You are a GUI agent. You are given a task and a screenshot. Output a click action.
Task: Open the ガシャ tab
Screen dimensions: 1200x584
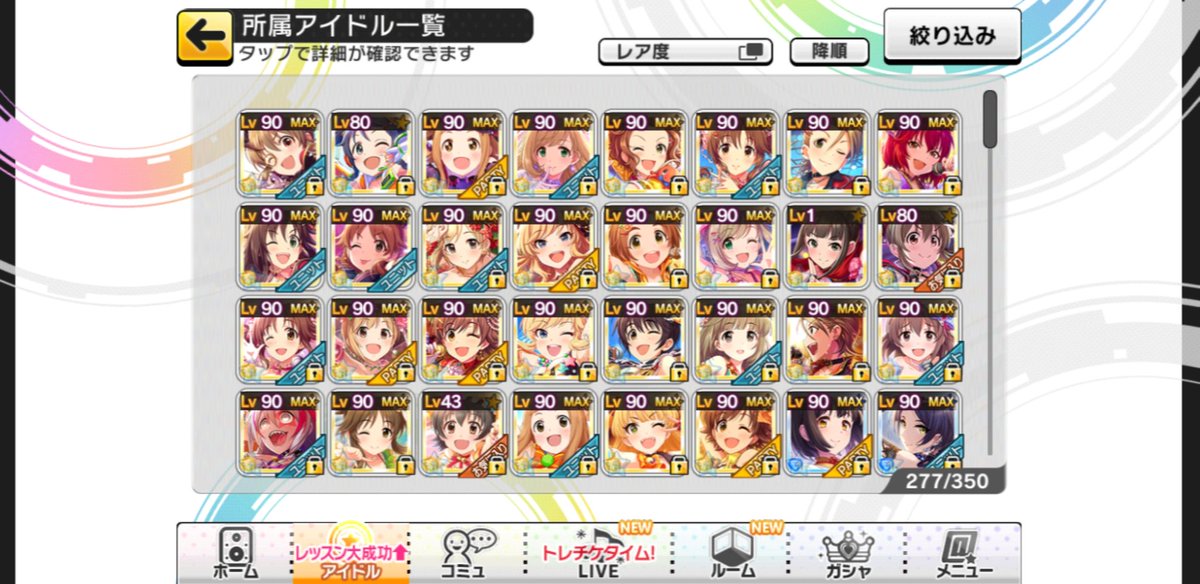(x=847, y=553)
